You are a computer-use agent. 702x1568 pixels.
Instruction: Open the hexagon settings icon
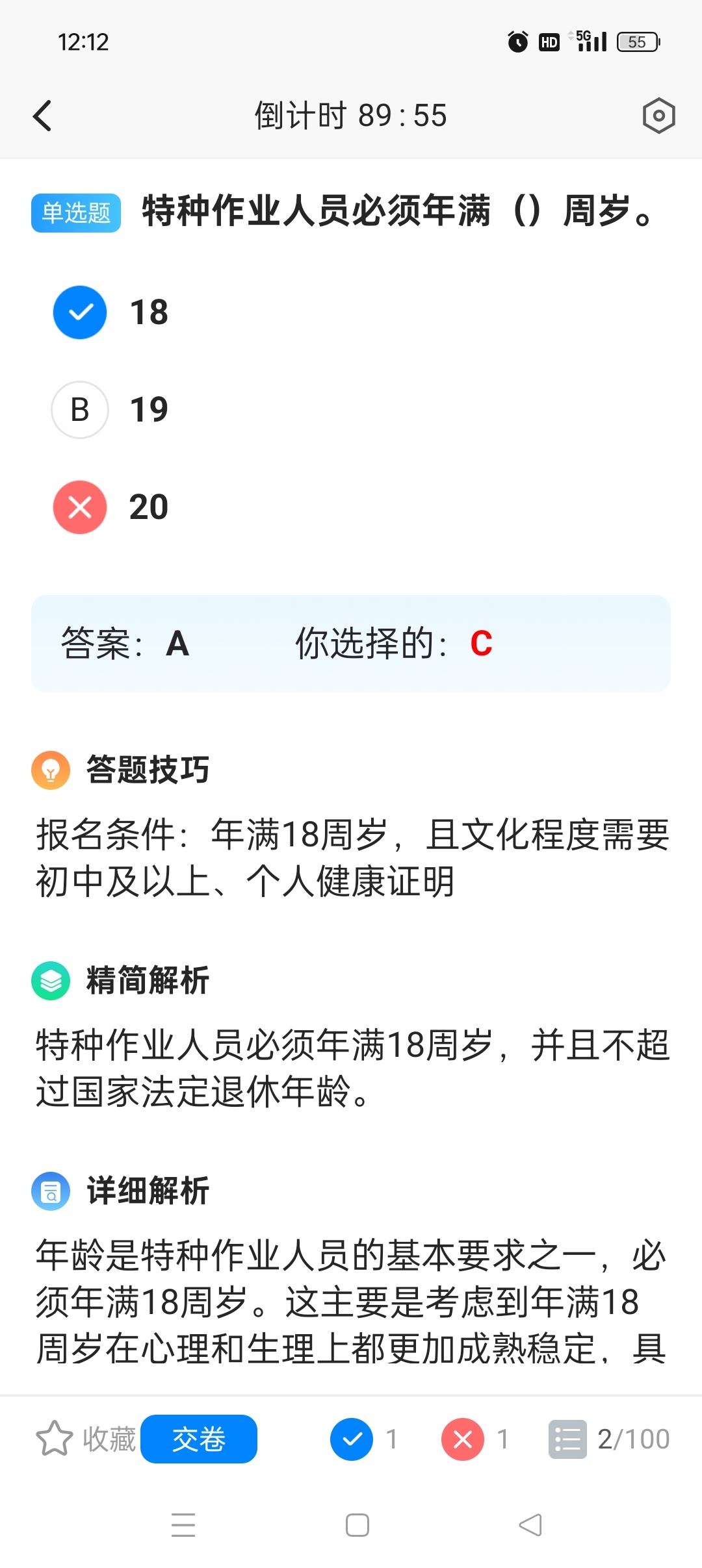point(658,116)
